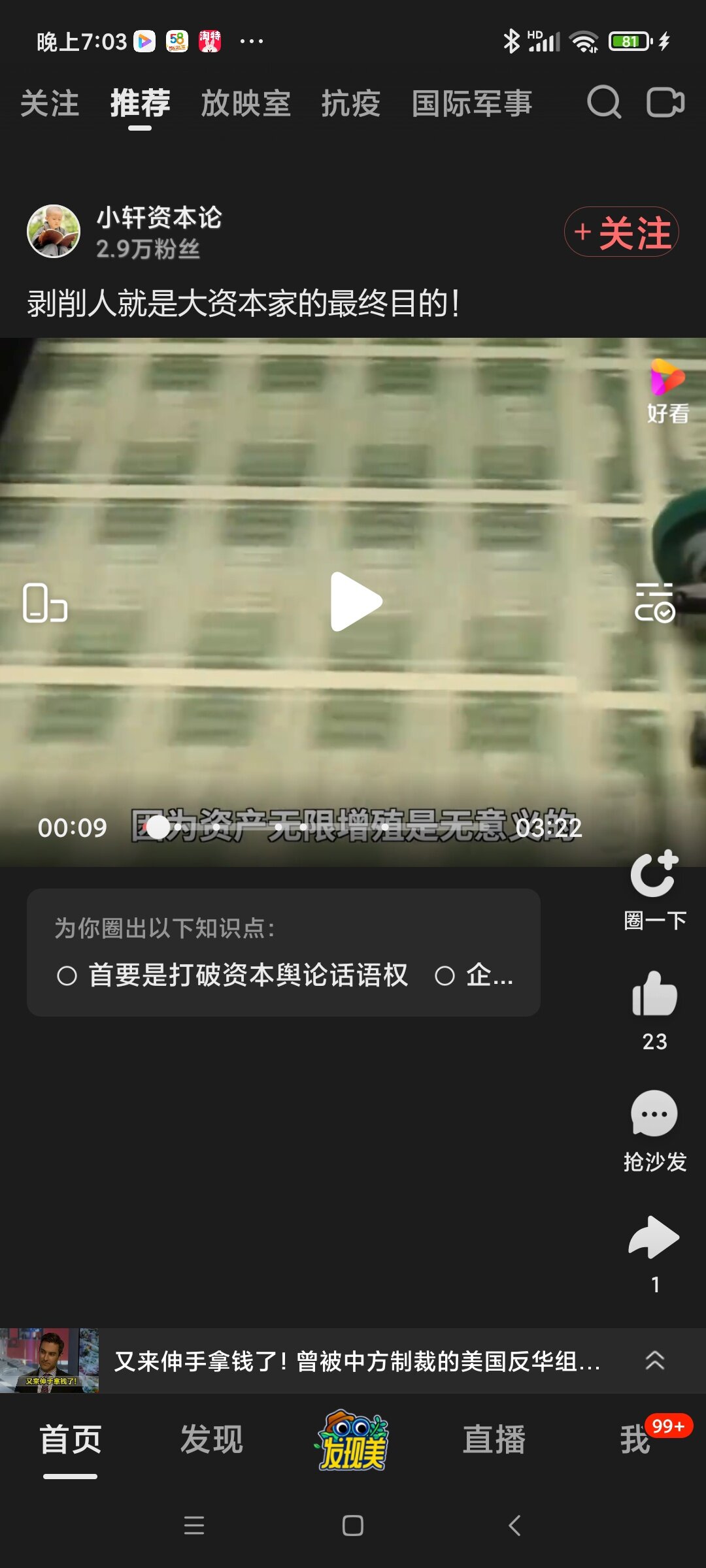Switch to the 放映室 top tab
This screenshot has width=706, height=1568.
[x=246, y=103]
